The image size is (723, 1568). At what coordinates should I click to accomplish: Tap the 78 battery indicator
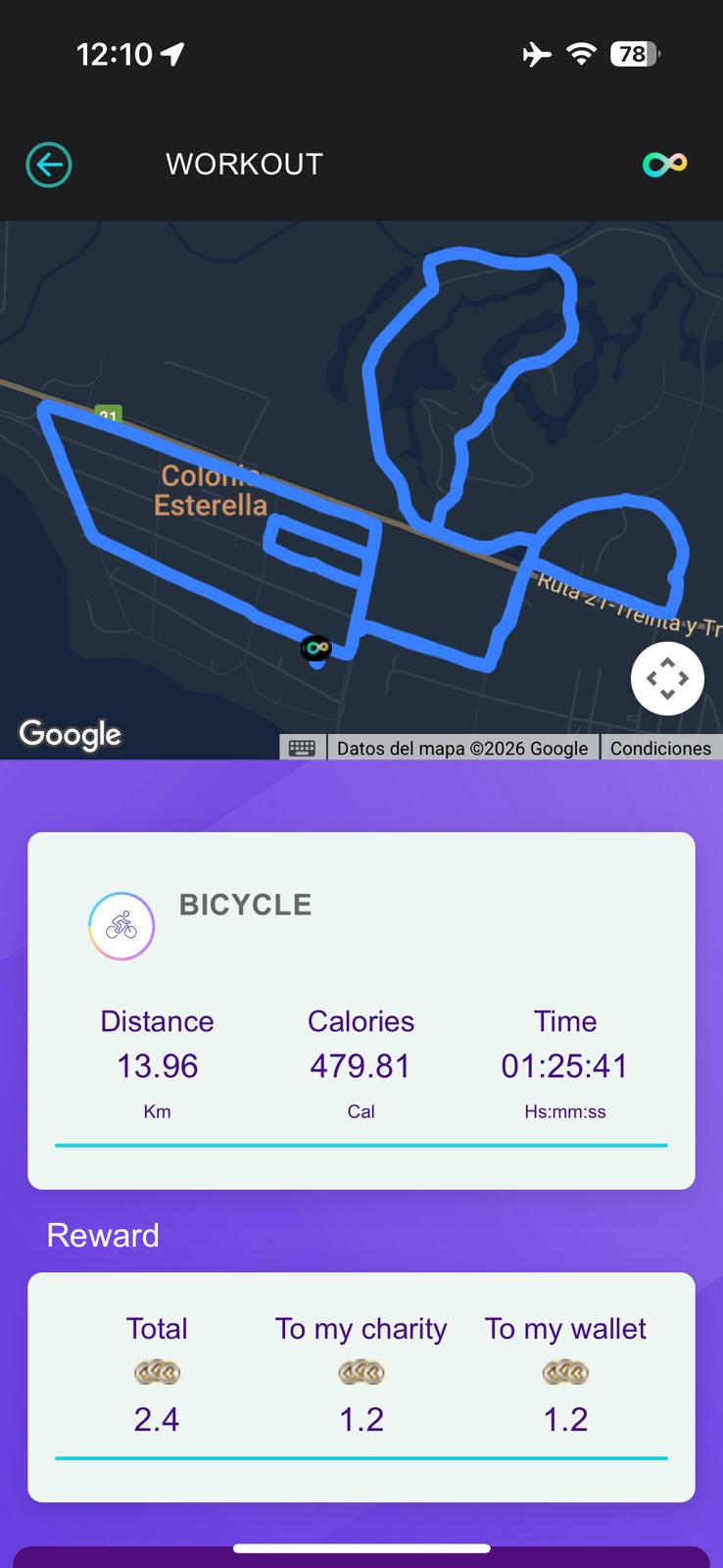coord(633,54)
